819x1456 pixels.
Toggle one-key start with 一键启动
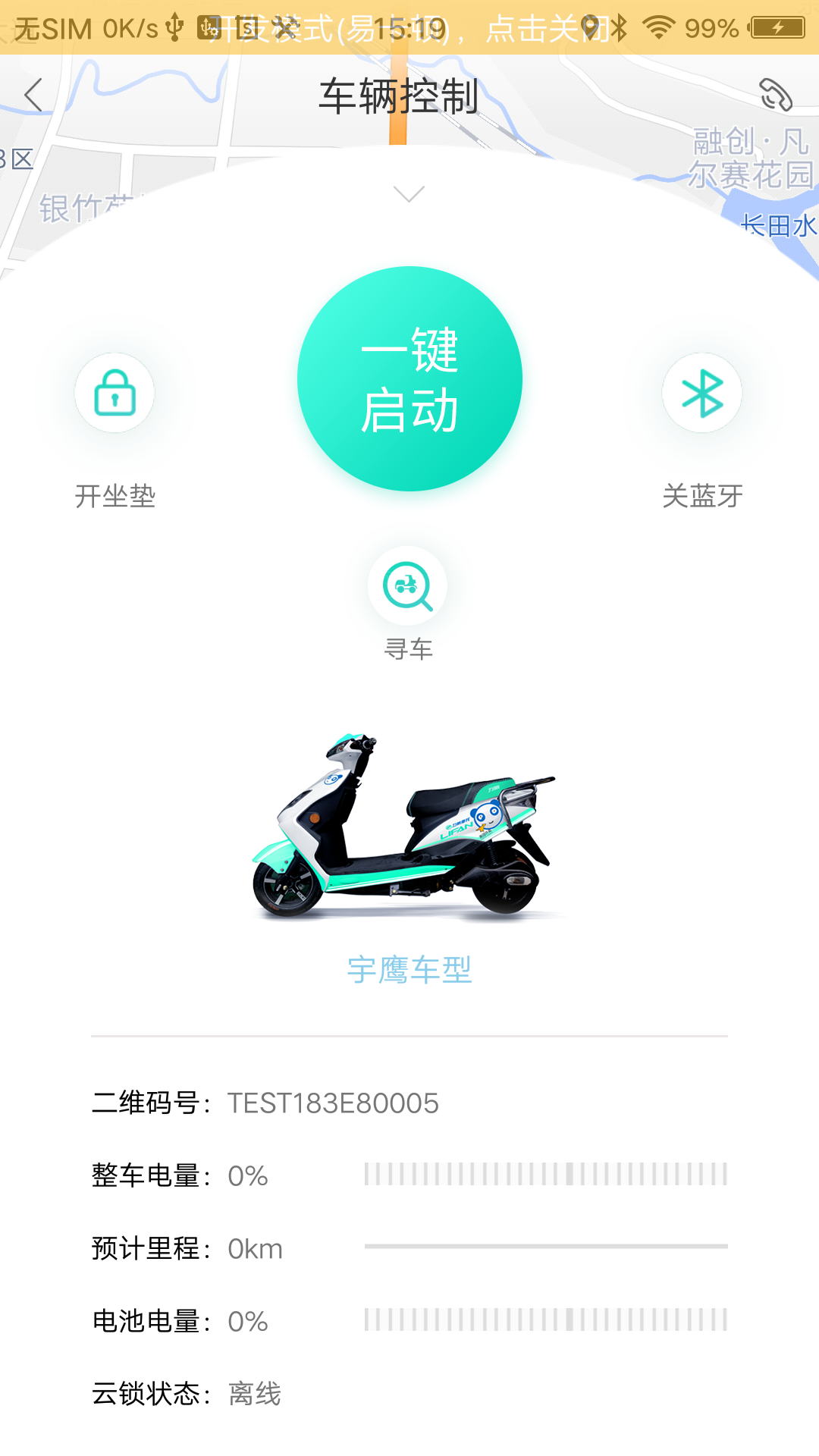[x=409, y=379]
